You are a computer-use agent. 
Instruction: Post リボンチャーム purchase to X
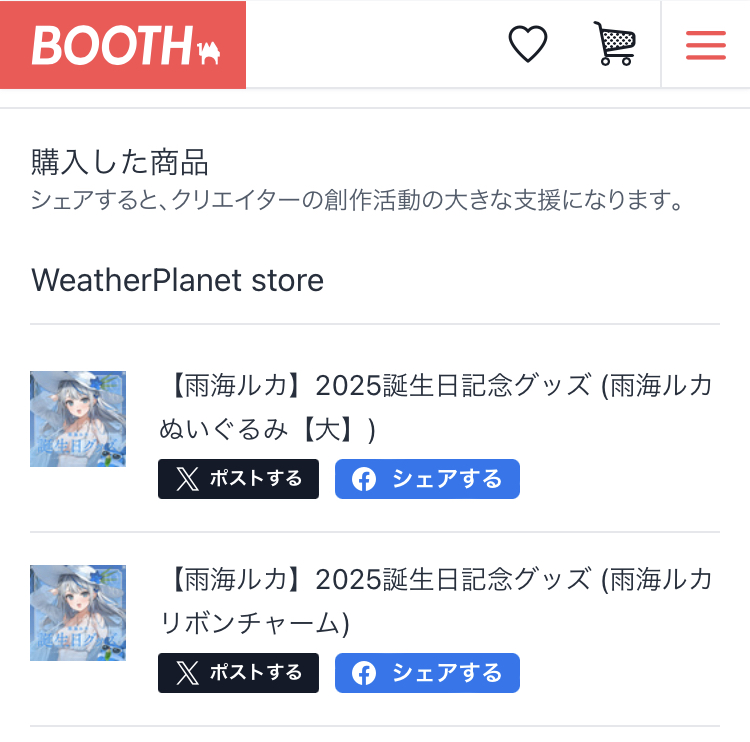(x=238, y=673)
